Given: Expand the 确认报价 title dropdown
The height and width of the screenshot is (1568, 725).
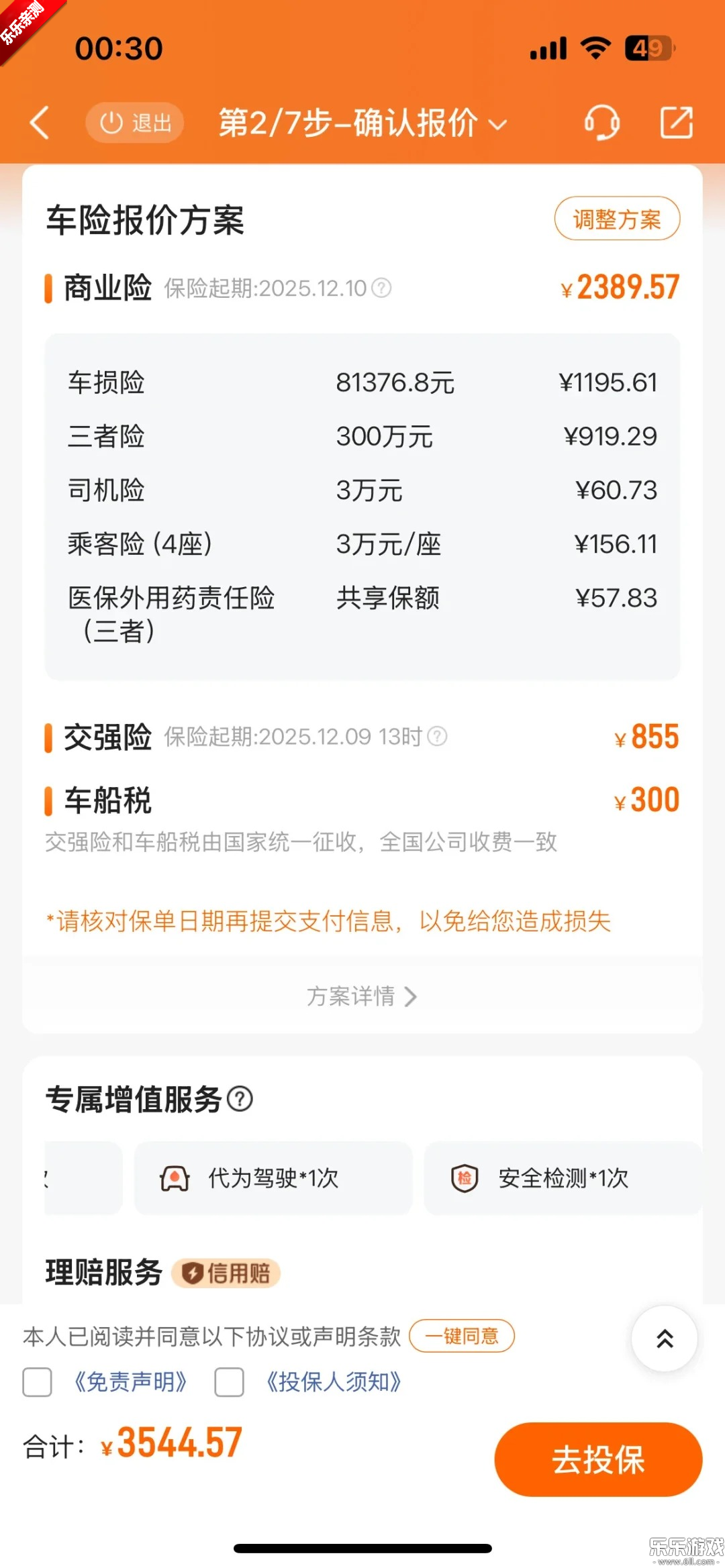Looking at the screenshot, I should pyautogui.click(x=497, y=124).
